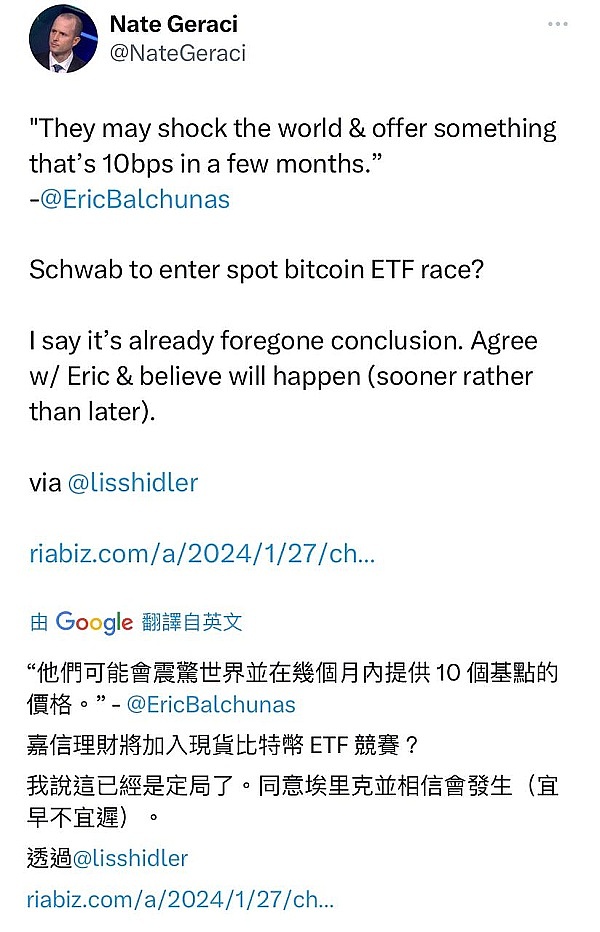Viewport: 600px width, 932px height.
Task: Open riabiz.com link under the translation
Action: pyautogui.click(x=180, y=898)
